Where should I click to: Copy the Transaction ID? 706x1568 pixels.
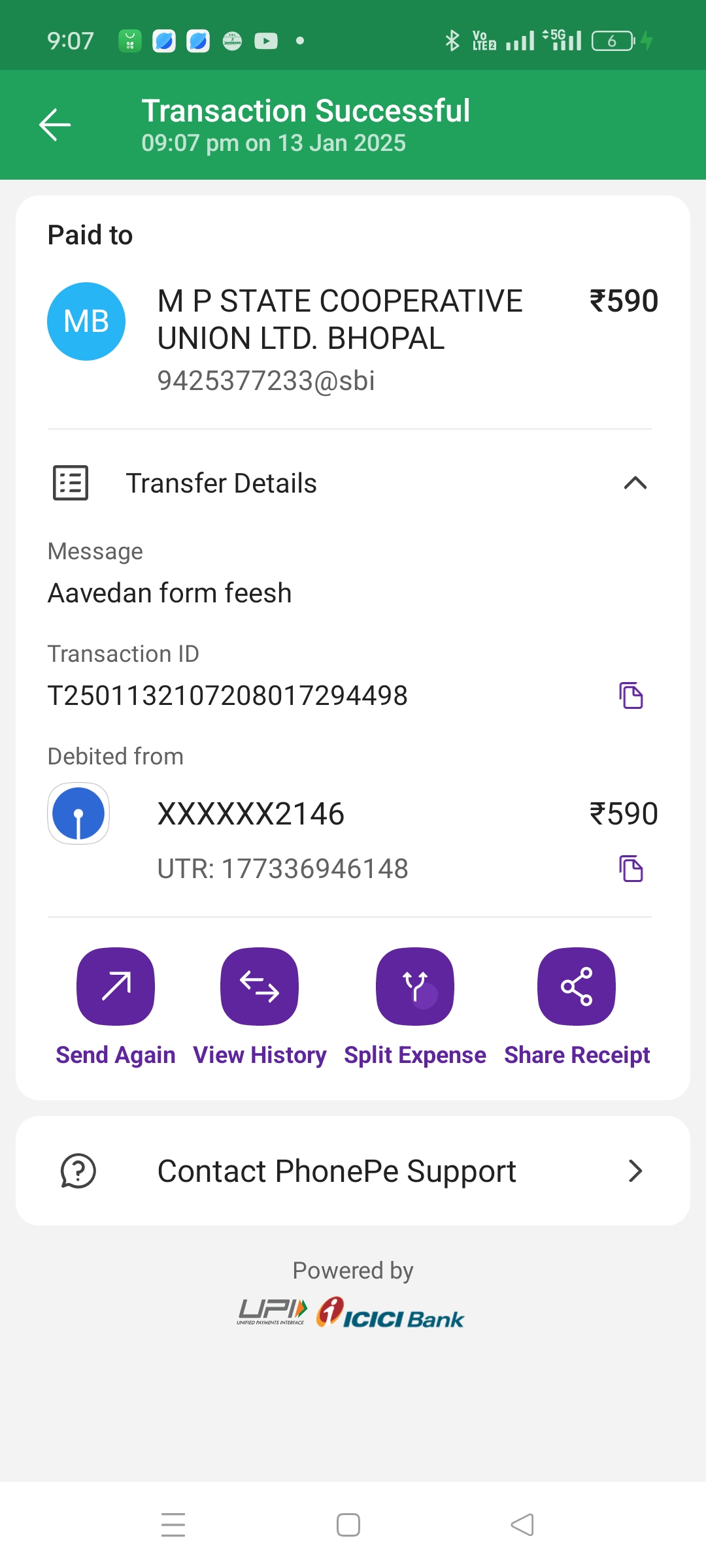[631, 695]
